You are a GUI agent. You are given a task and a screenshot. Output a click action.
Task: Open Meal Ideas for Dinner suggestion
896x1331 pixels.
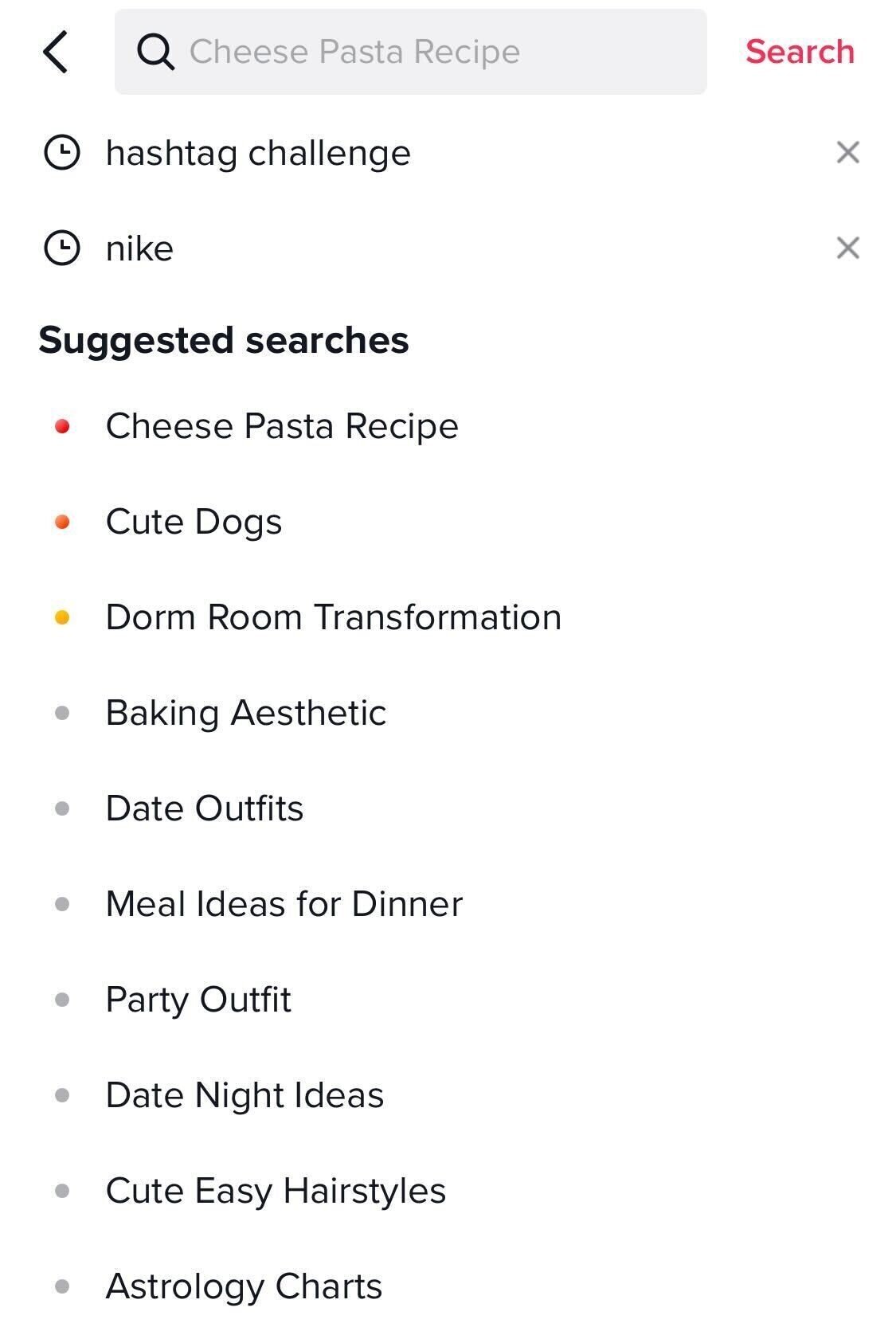point(284,904)
